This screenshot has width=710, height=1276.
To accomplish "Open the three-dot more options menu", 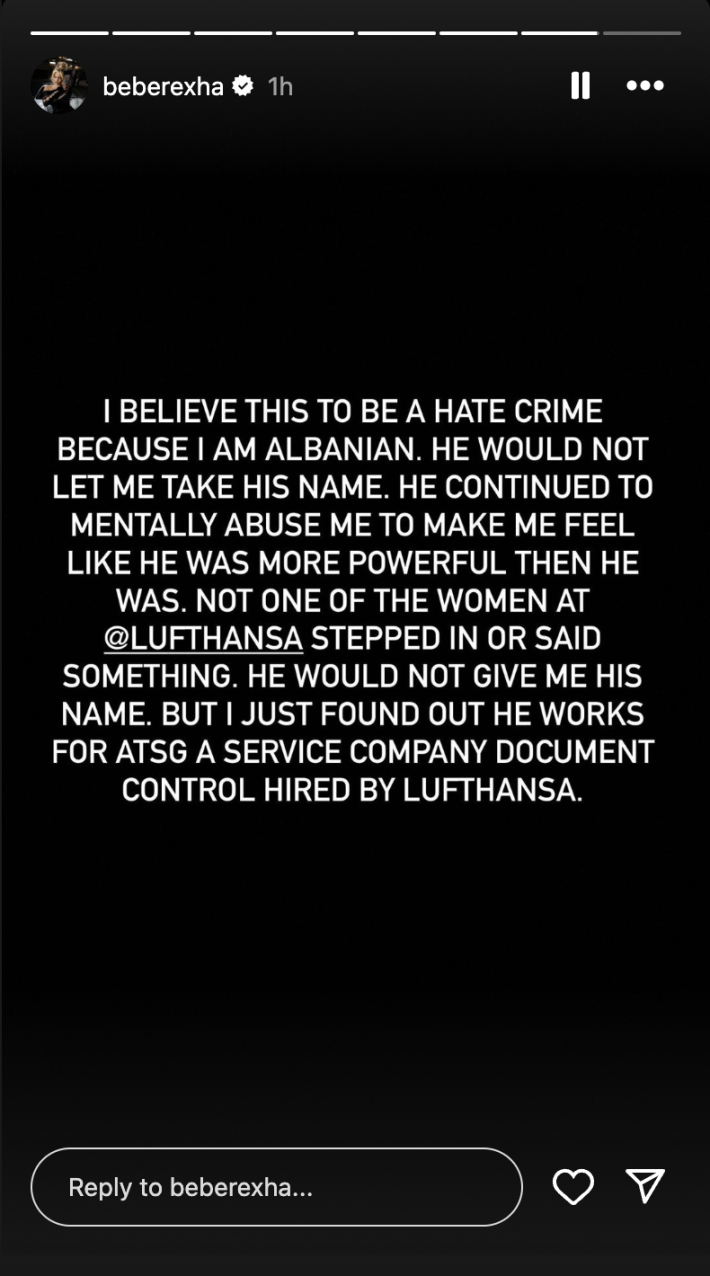I will coord(645,86).
